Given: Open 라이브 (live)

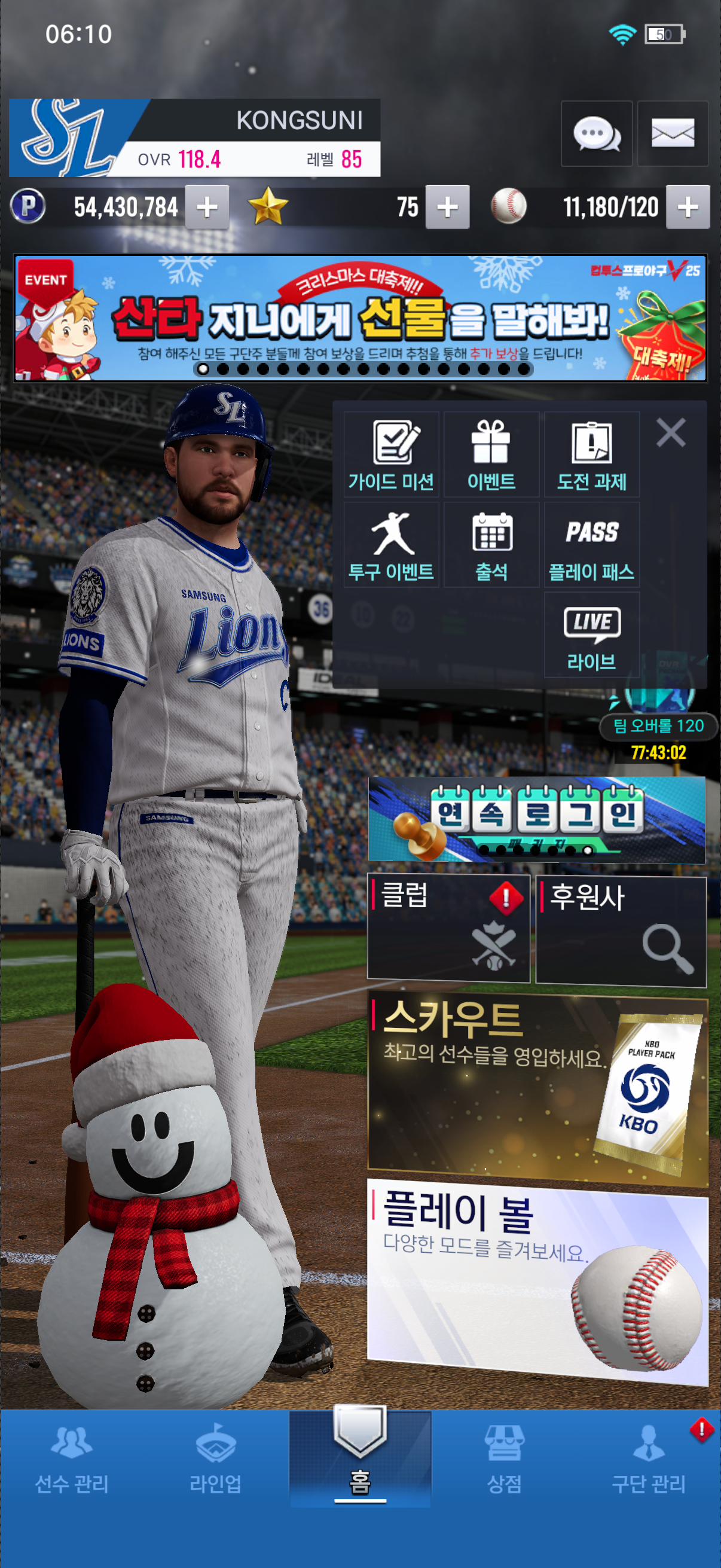Looking at the screenshot, I should click(591, 635).
